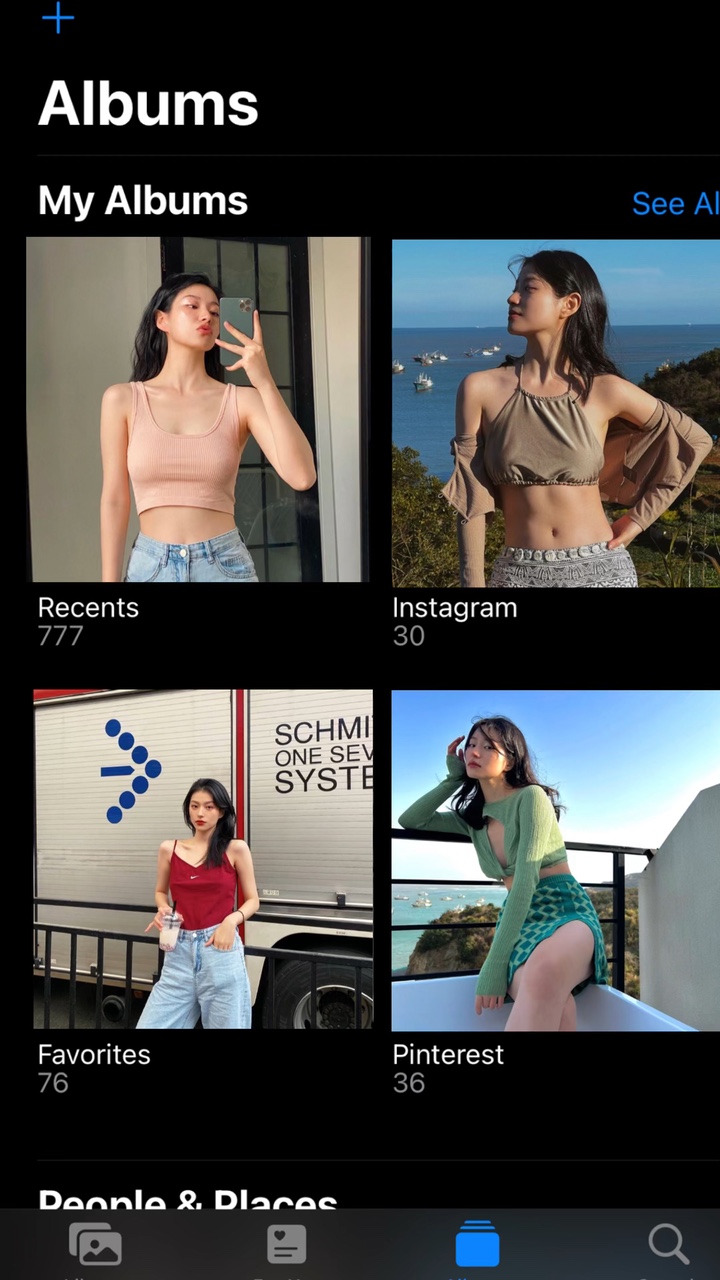
Task: Switch to the Library tab
Action: [x=95, y=1245]
